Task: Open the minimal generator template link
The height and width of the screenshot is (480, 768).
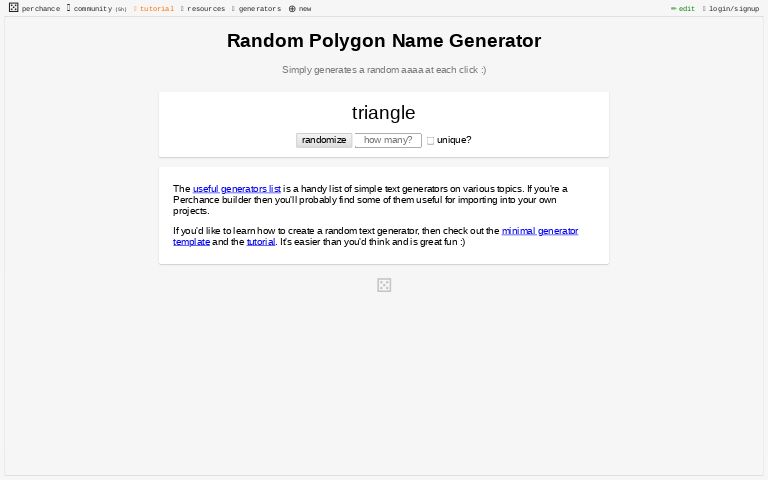Action: 539,231
